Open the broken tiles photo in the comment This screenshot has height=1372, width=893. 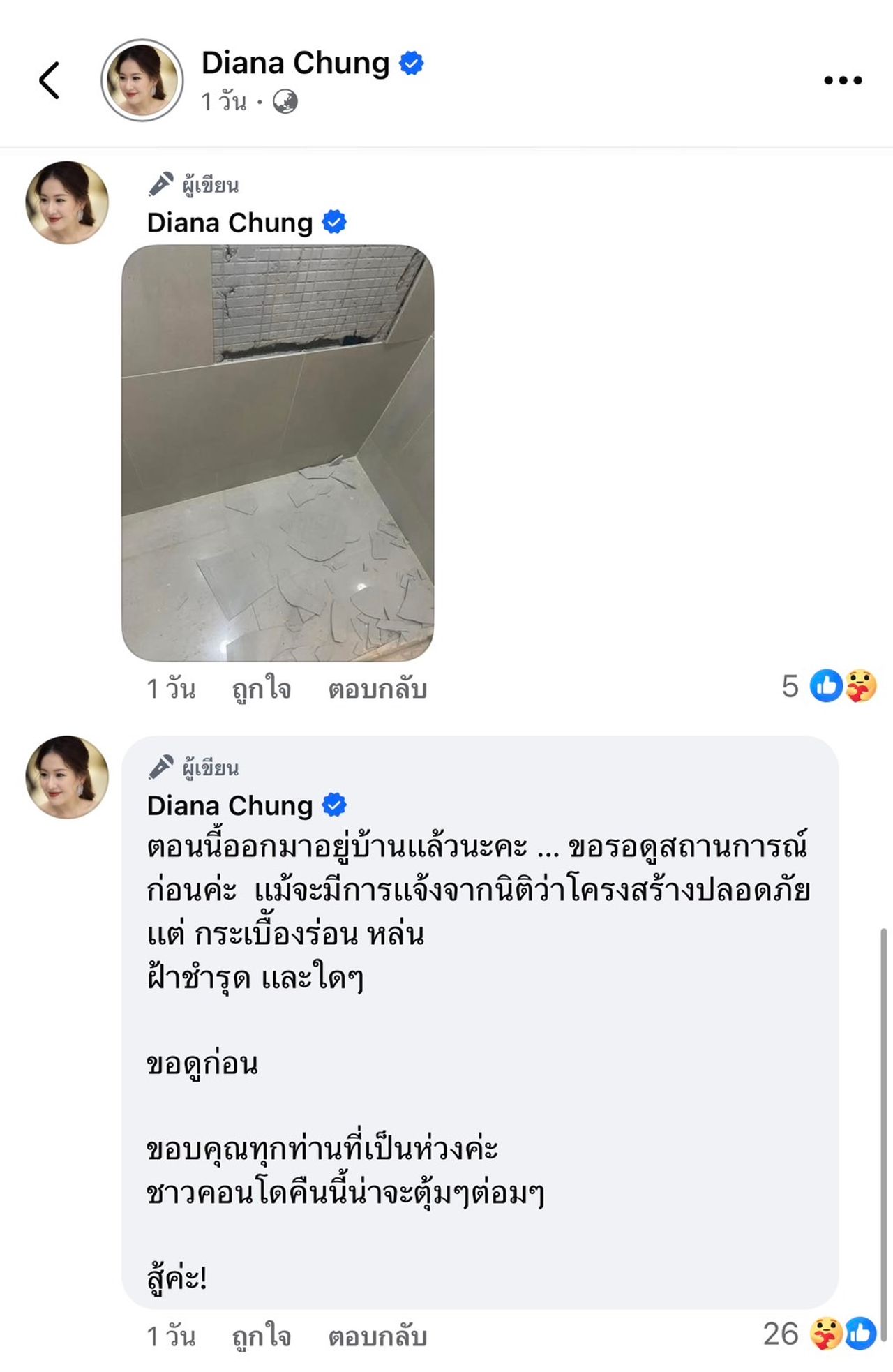[278, 452]
